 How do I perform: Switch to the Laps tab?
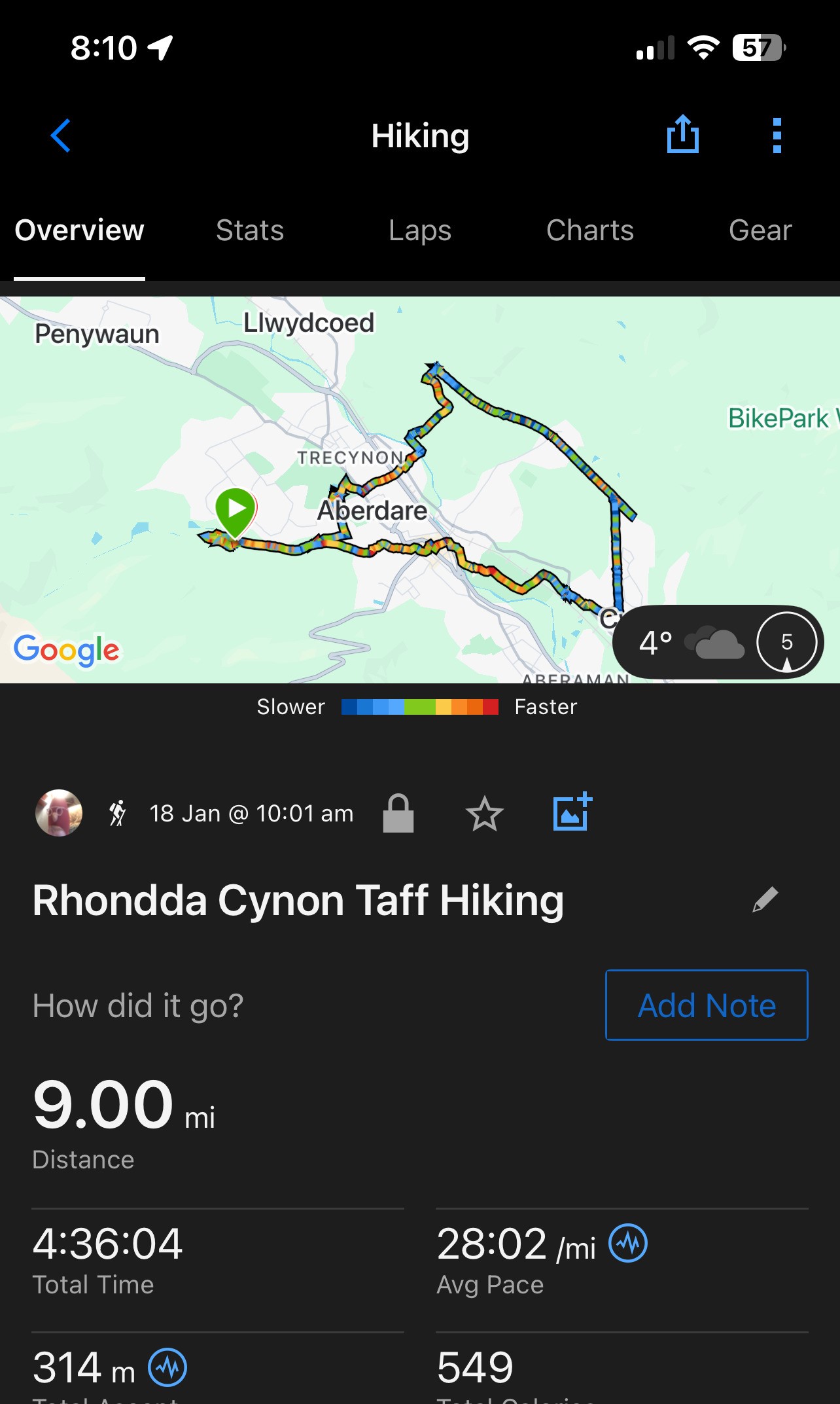[419, 230]
